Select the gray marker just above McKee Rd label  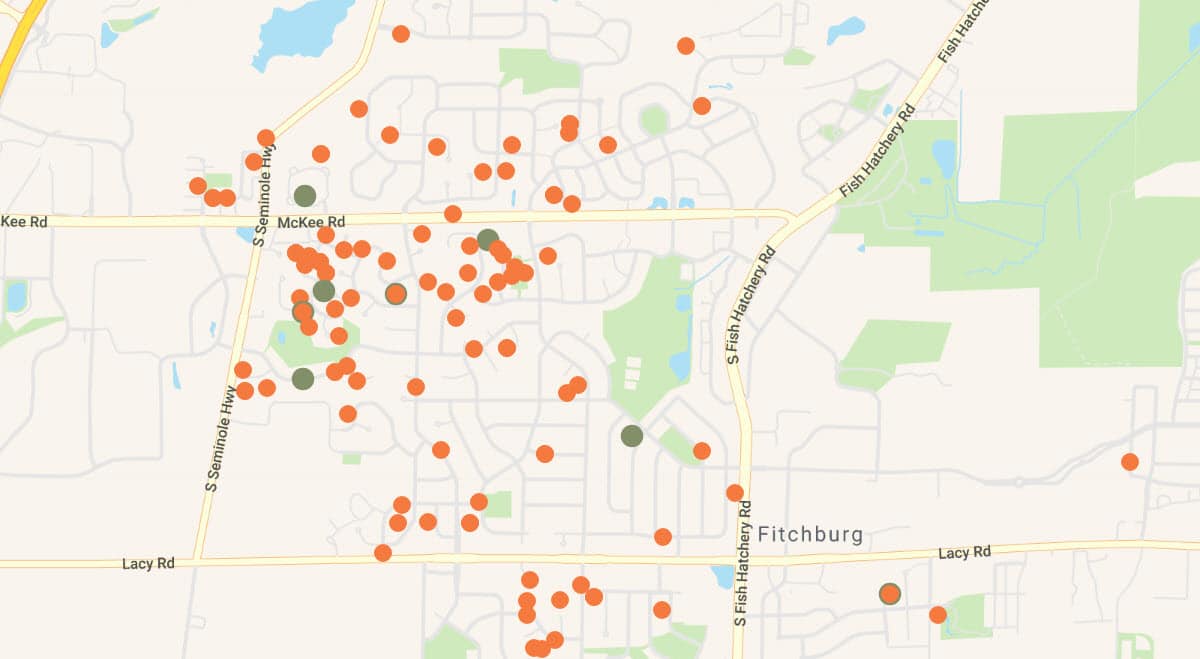click(305, 196)
